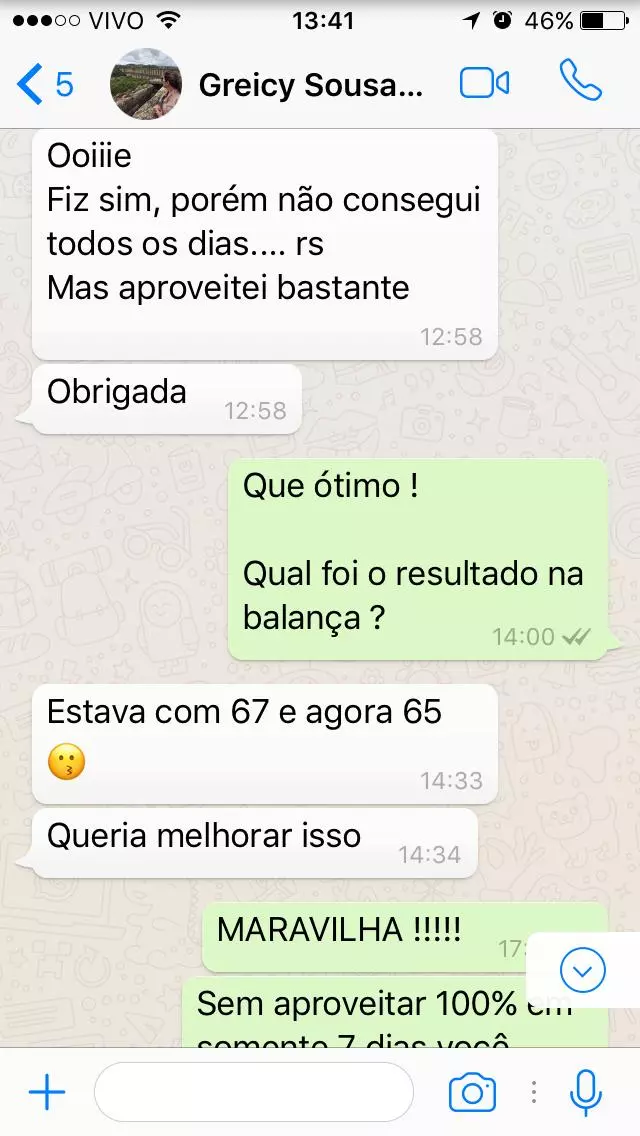Tap the microphone to record audio
Image resolution: width=640 pixels, height=1136 pixels.
(586, 1093)
